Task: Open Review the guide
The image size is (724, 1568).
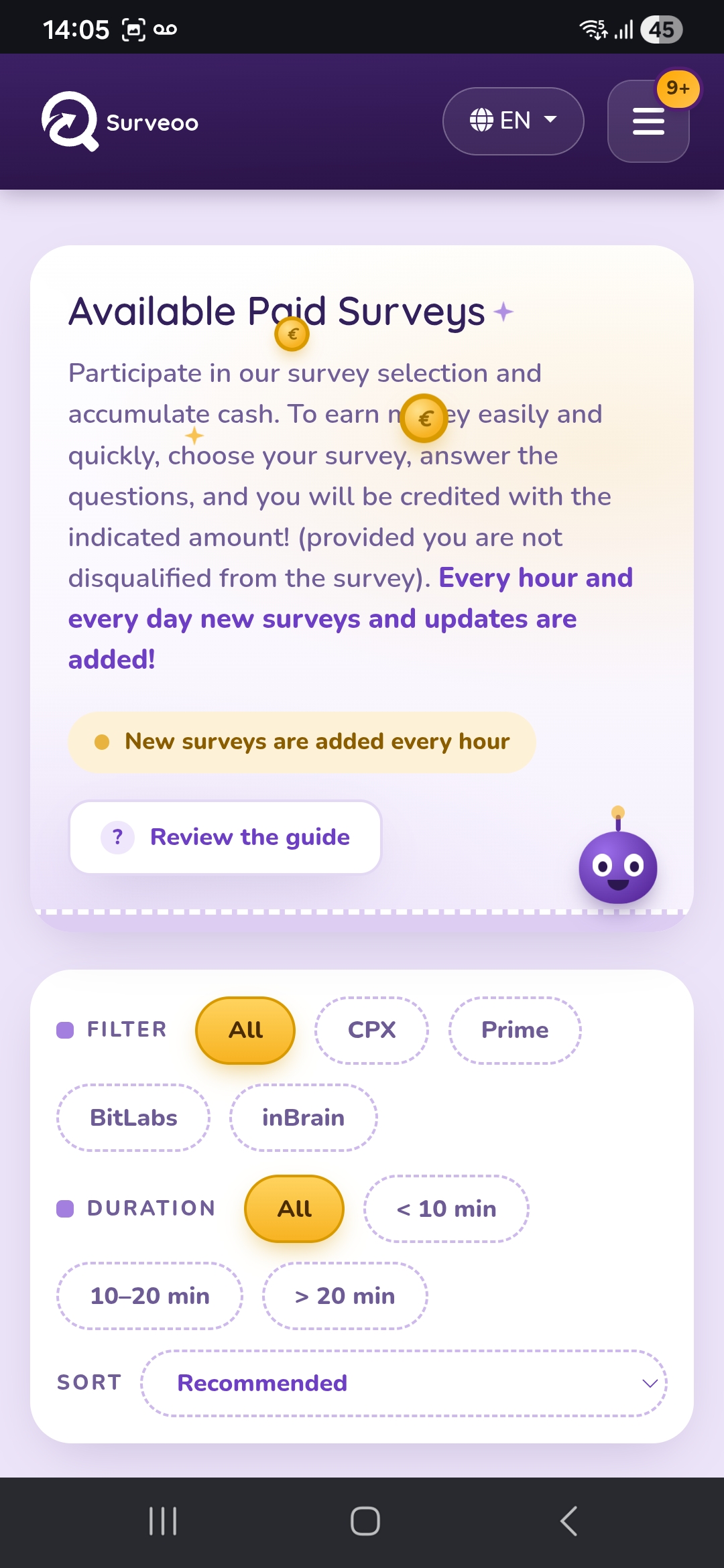Action: tap(225, 837)
